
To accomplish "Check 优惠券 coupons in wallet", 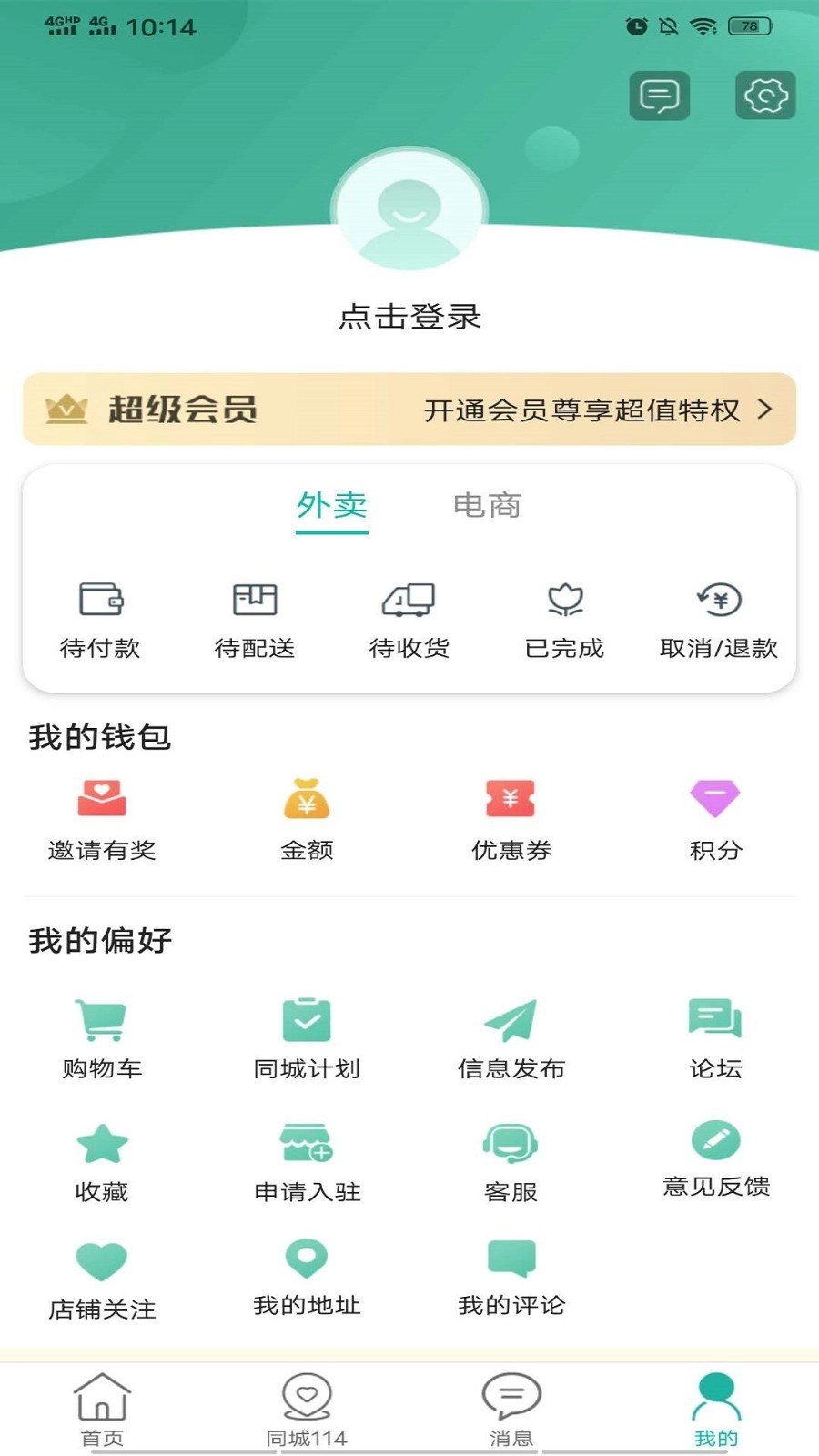I will (x=511, y=819).
